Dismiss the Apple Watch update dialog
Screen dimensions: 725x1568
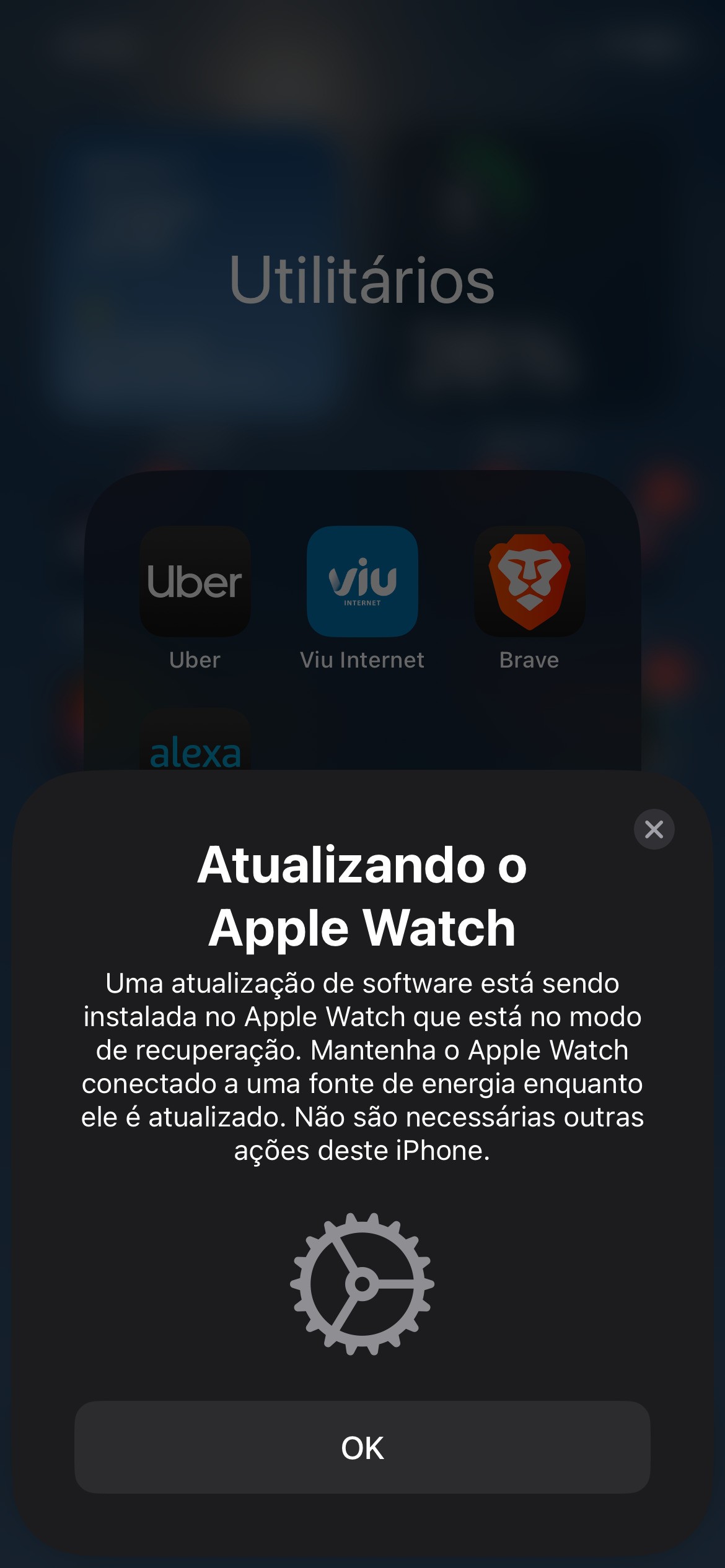point(654,829)
